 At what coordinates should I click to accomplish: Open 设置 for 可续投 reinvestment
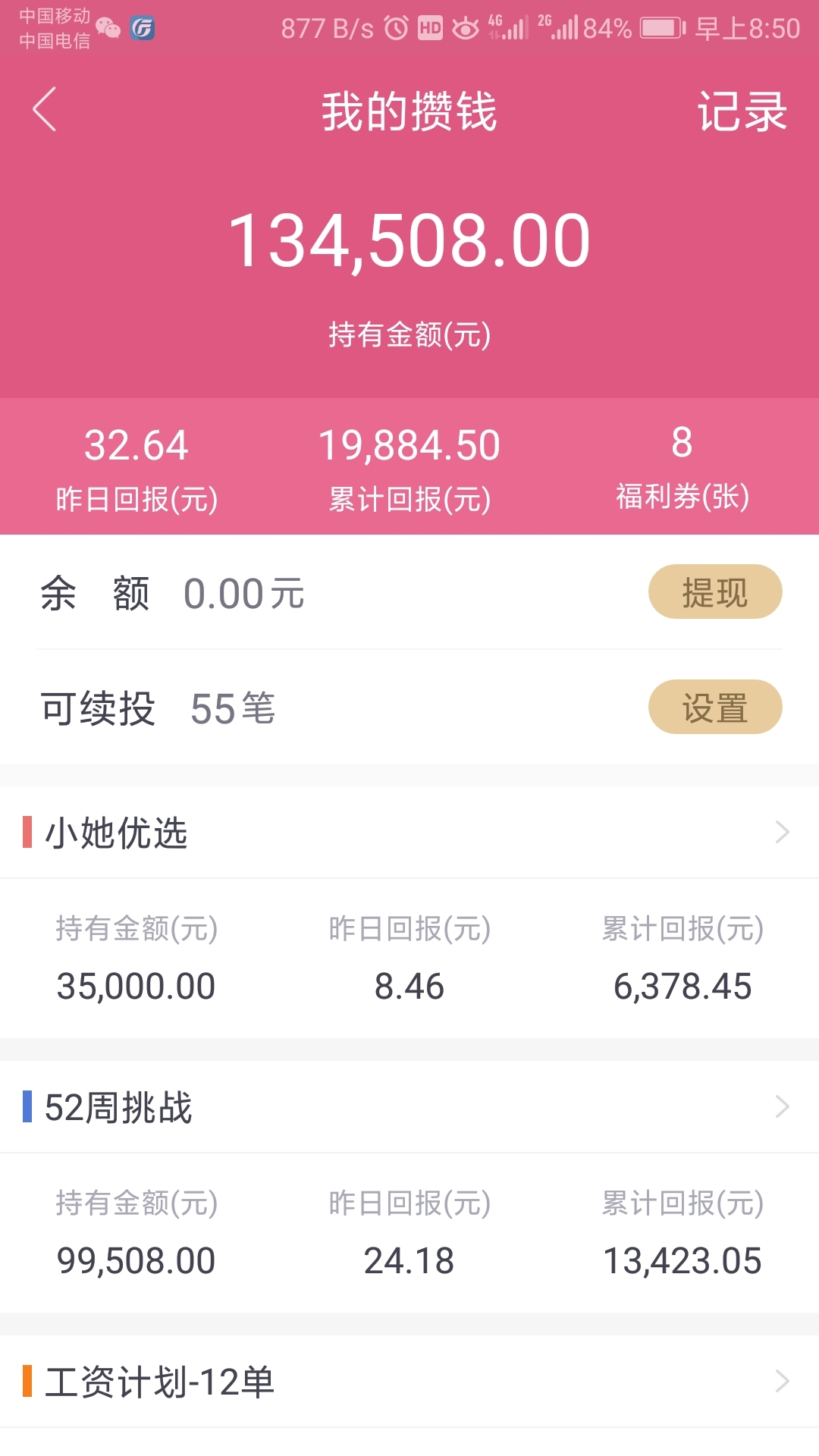point(715,707)
